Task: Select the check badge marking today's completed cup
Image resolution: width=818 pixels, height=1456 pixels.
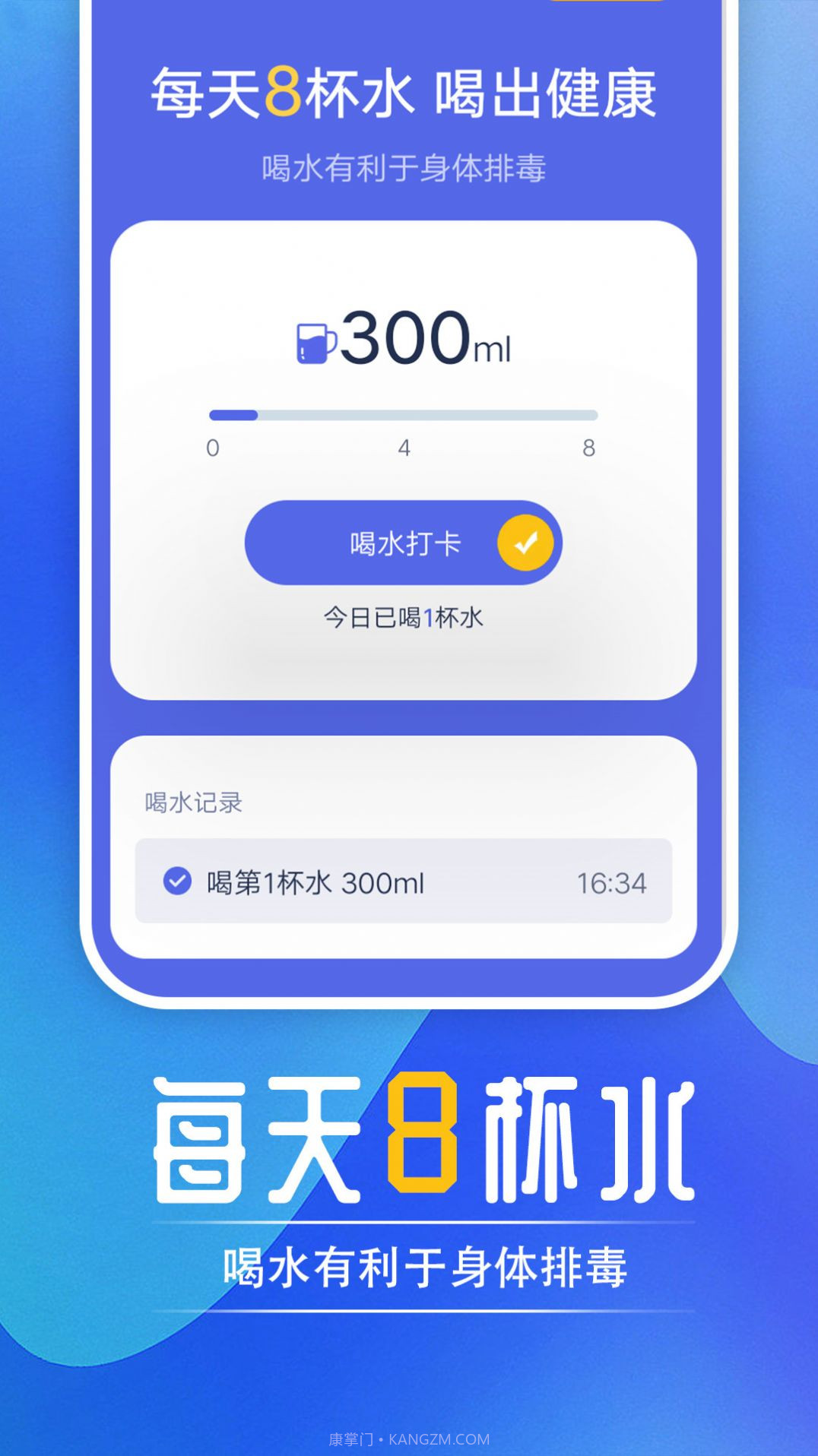Action: tap(176, 882)
